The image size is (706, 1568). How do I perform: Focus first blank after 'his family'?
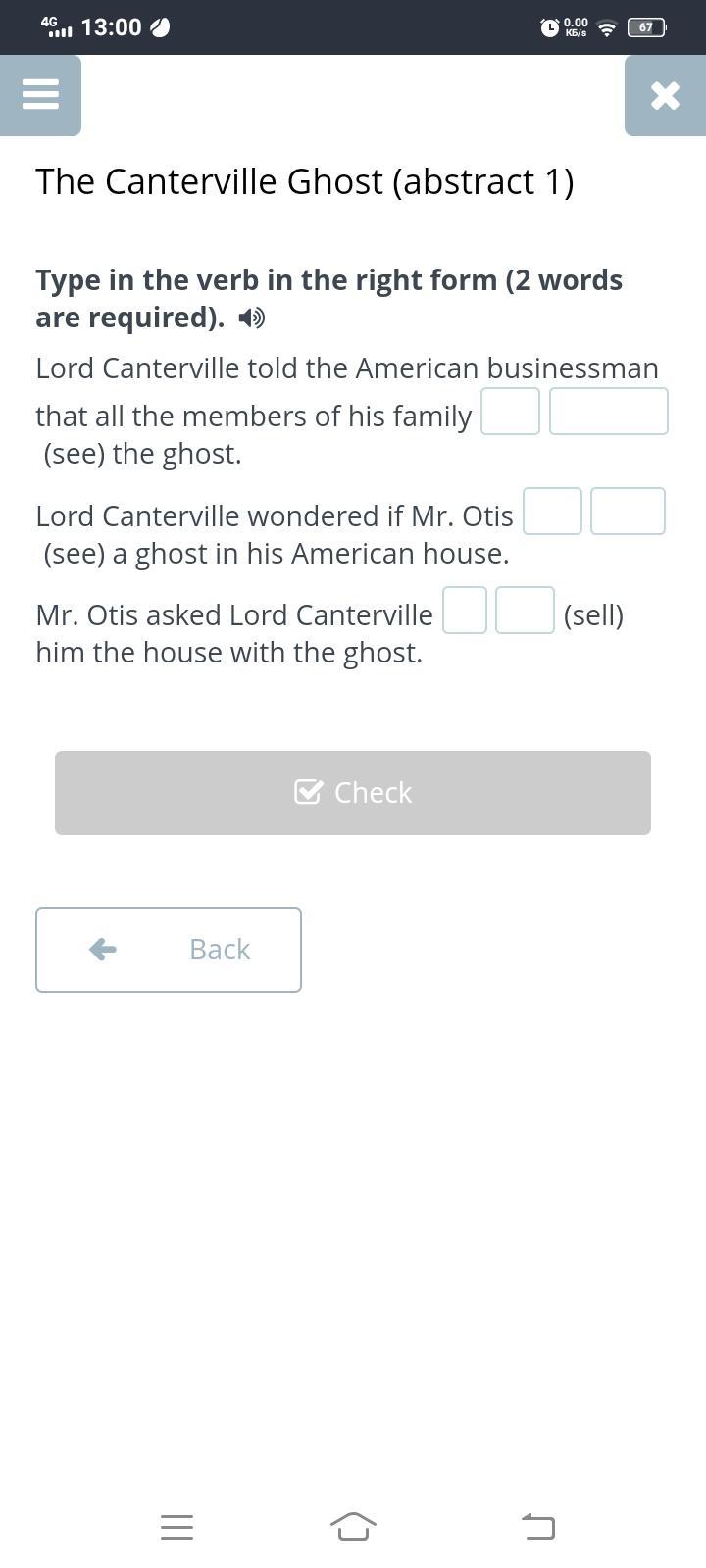click(x=510, y=412)
